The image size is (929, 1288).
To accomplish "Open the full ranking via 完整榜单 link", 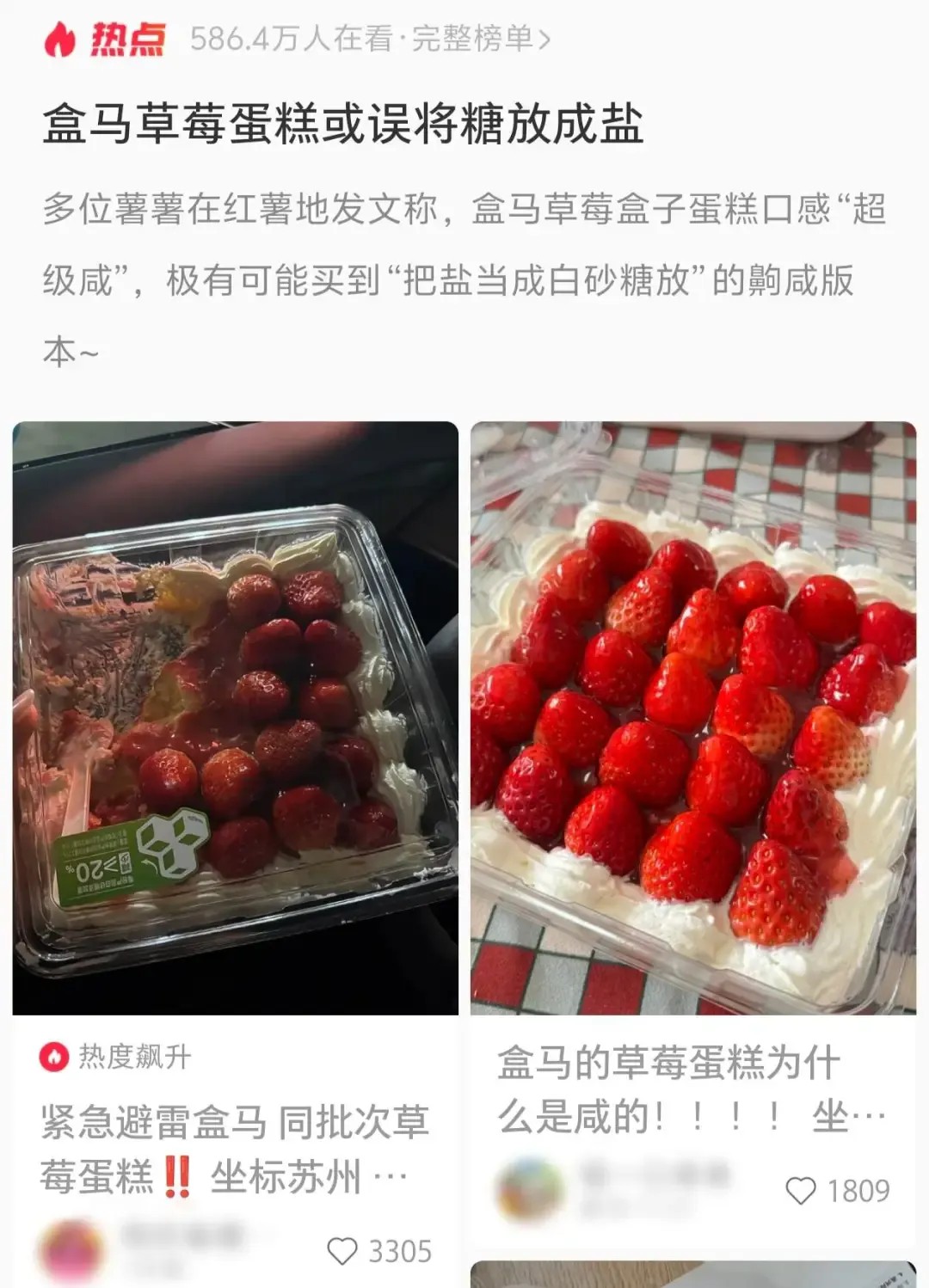I will (x=477, y=36).
